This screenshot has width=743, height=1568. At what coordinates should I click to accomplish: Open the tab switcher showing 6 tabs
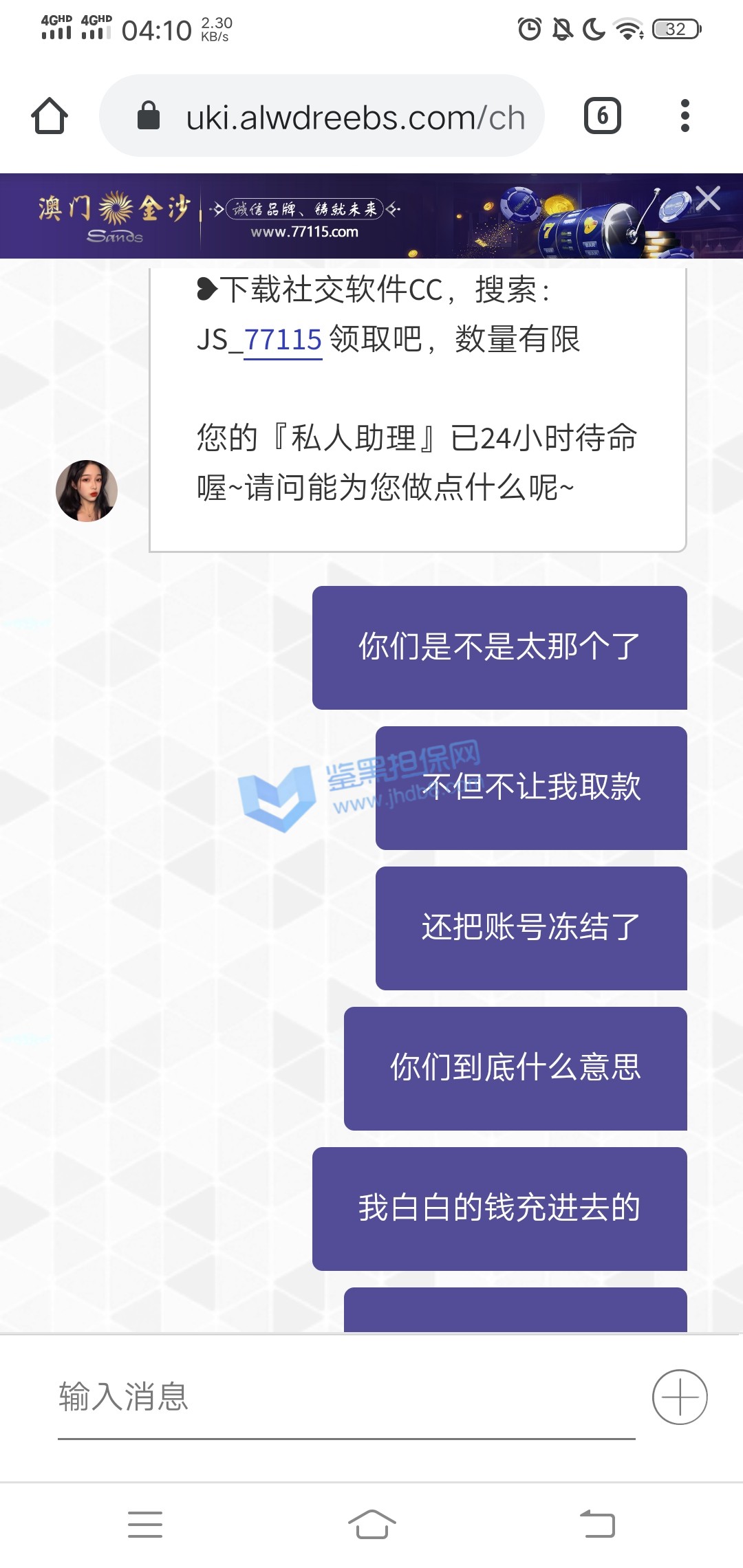(x=602, y=116)
